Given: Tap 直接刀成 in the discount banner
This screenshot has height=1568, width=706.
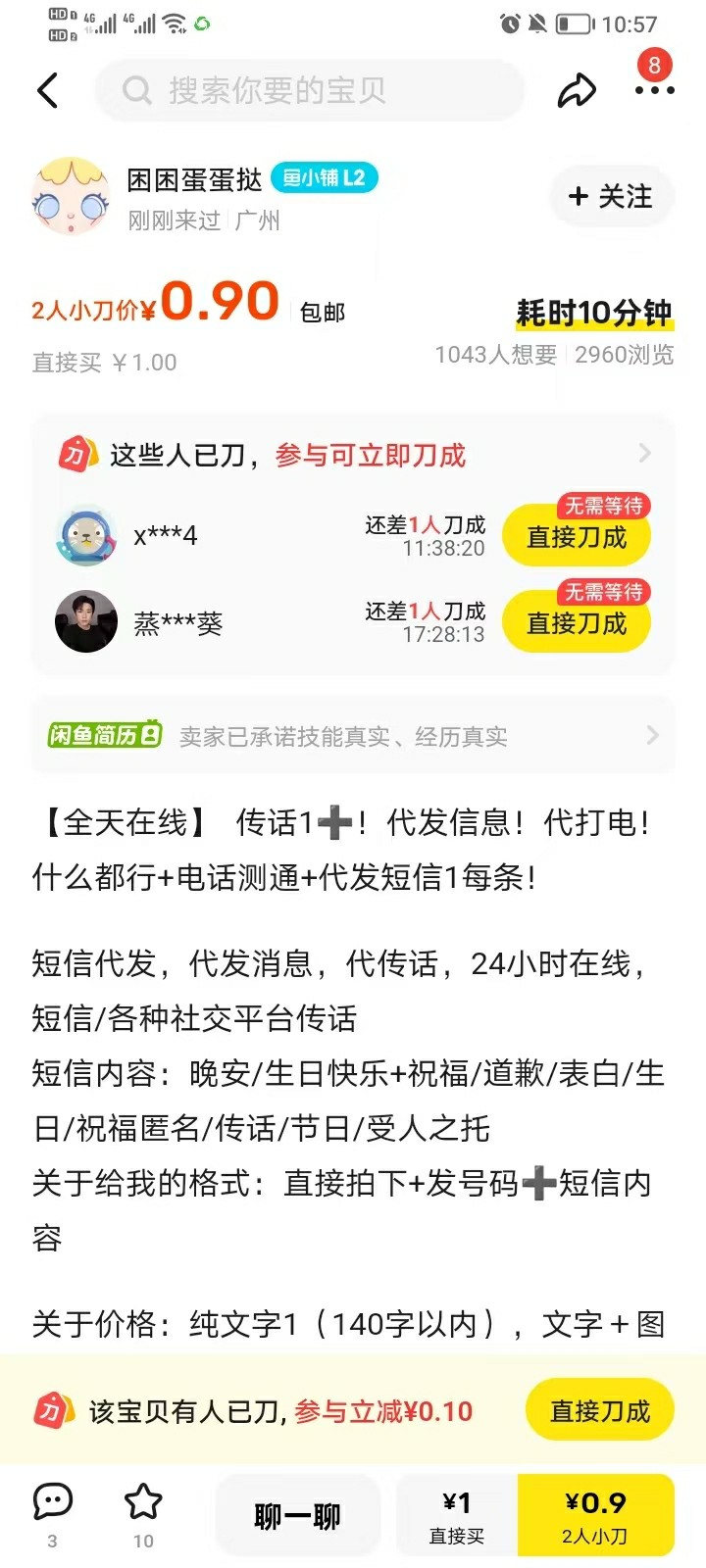Looking at the screenshot, I should pos(599,1411).
